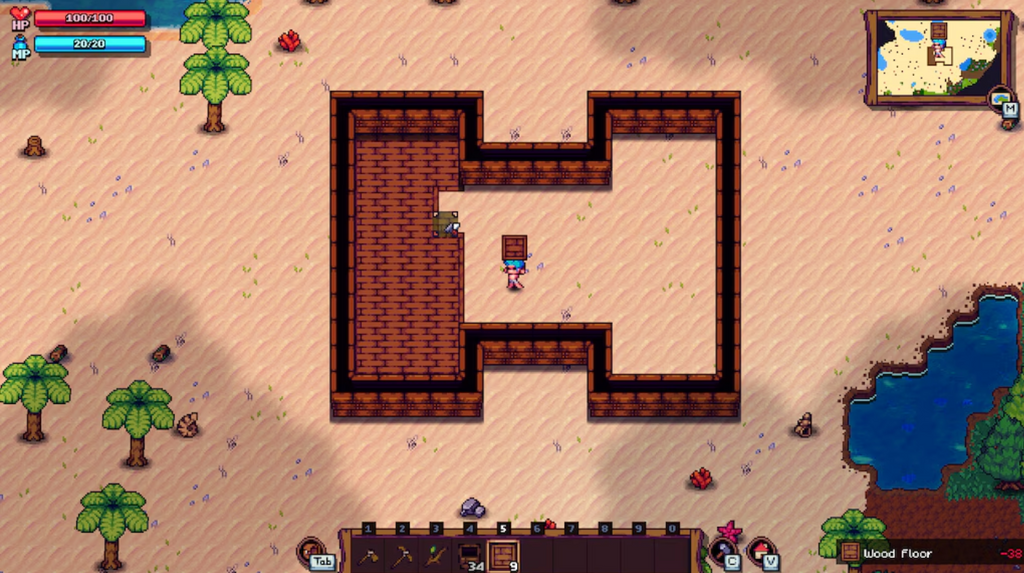1024x573 pixels.
Task: Select the wood floor in hotbar slot 5
Action: click(x=503, y=555)
